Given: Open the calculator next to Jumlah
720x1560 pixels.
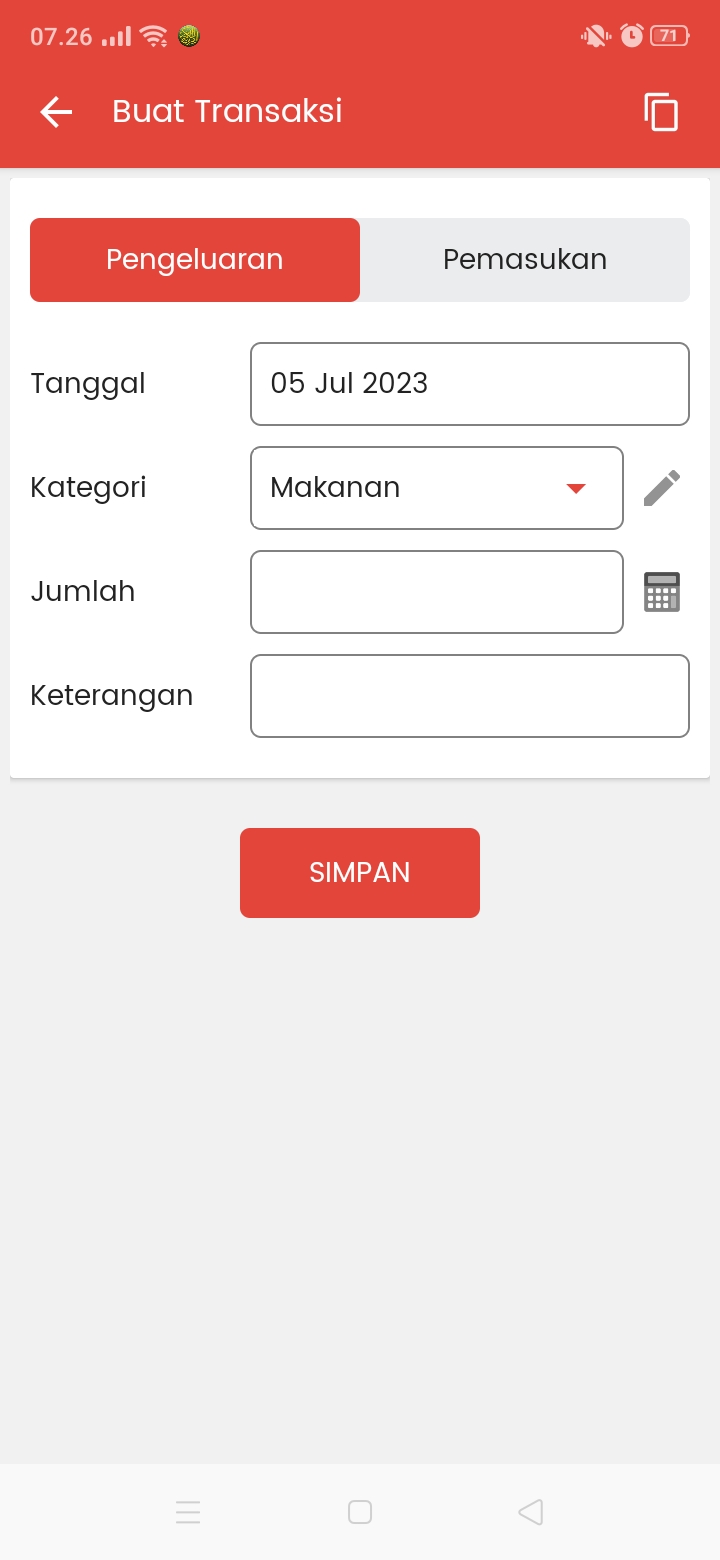Looking at the screenshot, I should (662, 592).
